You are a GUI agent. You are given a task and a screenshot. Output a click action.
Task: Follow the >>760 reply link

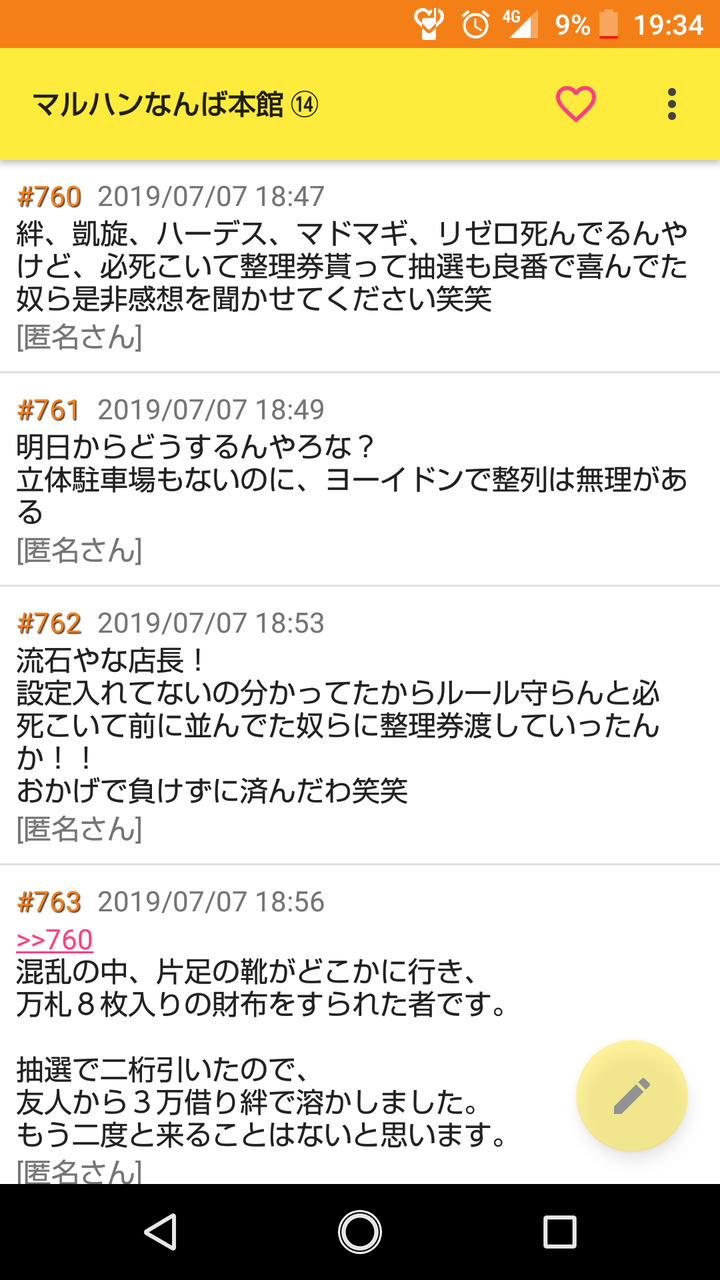click(x=55, y=940)
